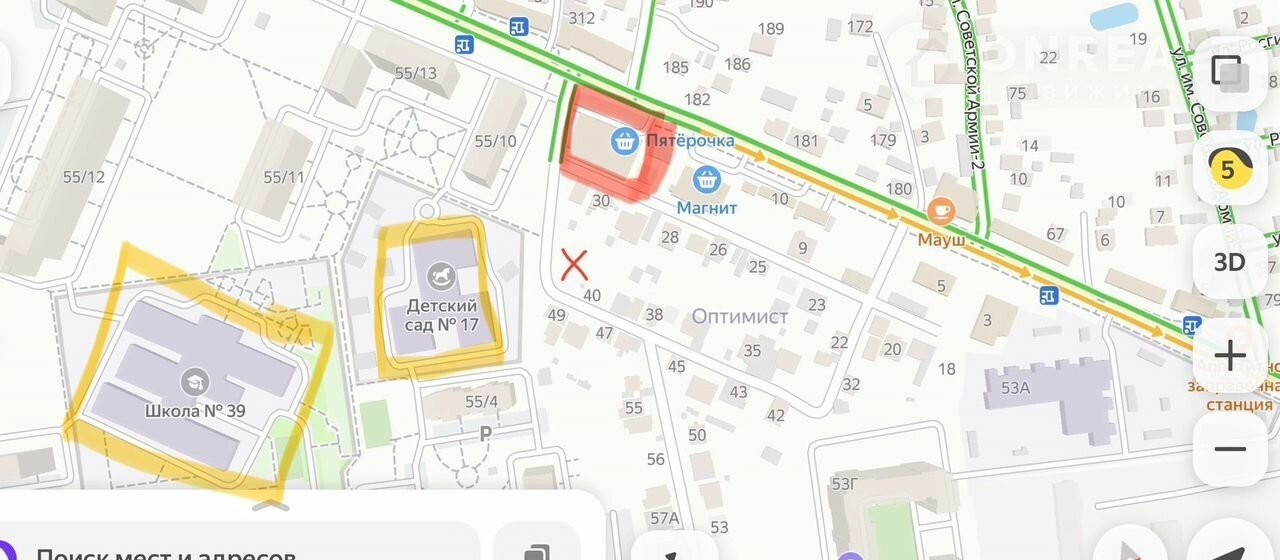Open the bookmarks icon beside the search field
Image resolution: width=1280 pixels, height=560 pixels.
537,553
